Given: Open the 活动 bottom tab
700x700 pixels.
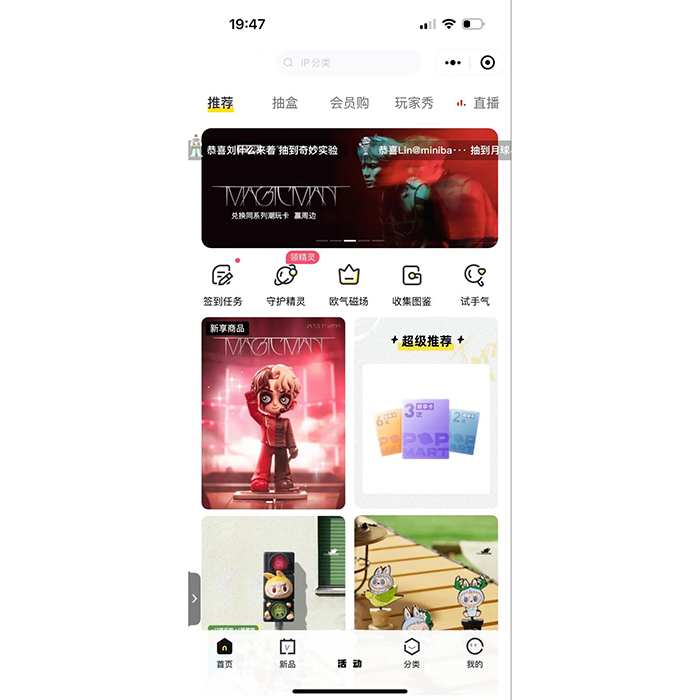Looking at the screenshot, I should [x=349, y=663].
